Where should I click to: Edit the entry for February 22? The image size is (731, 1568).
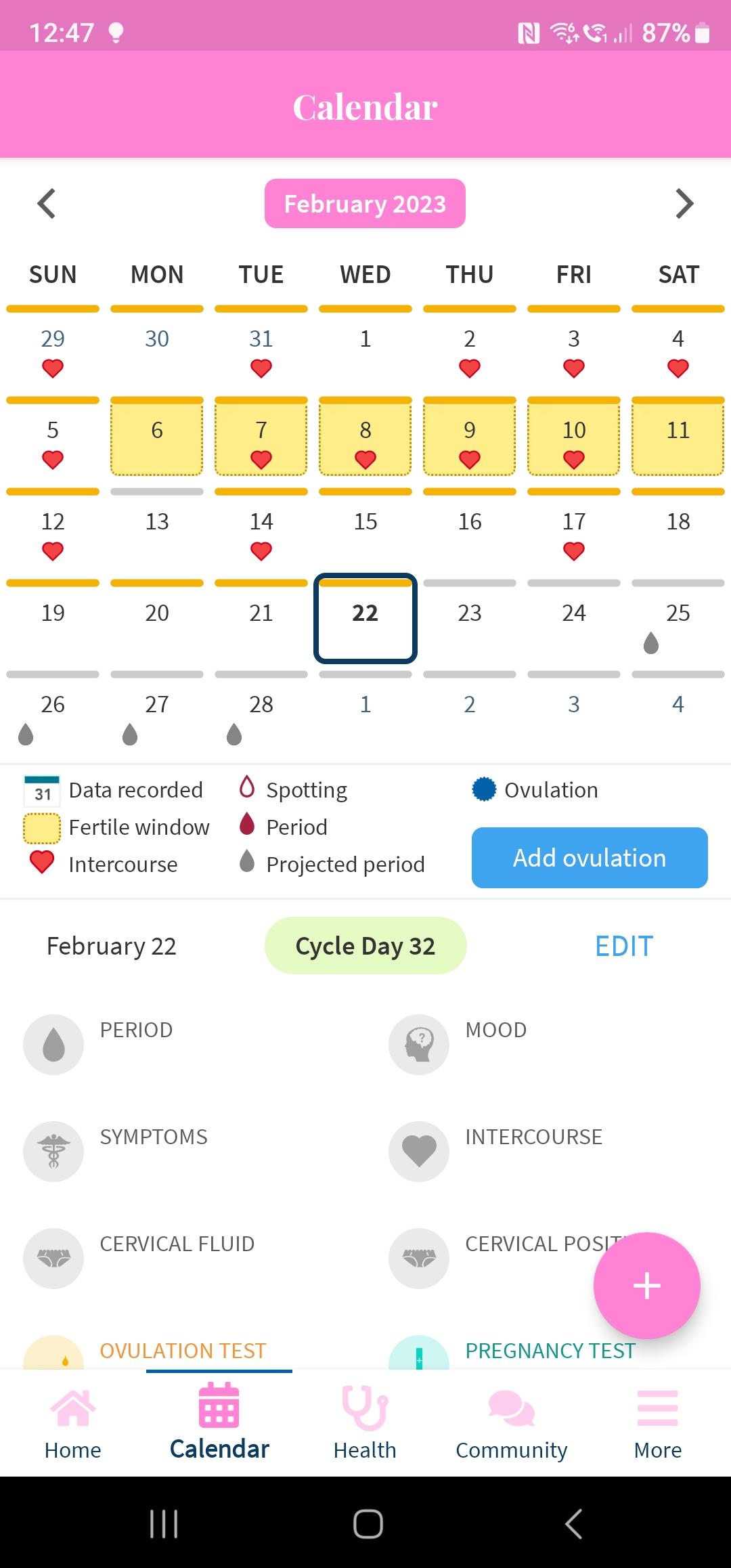[624, 946]
